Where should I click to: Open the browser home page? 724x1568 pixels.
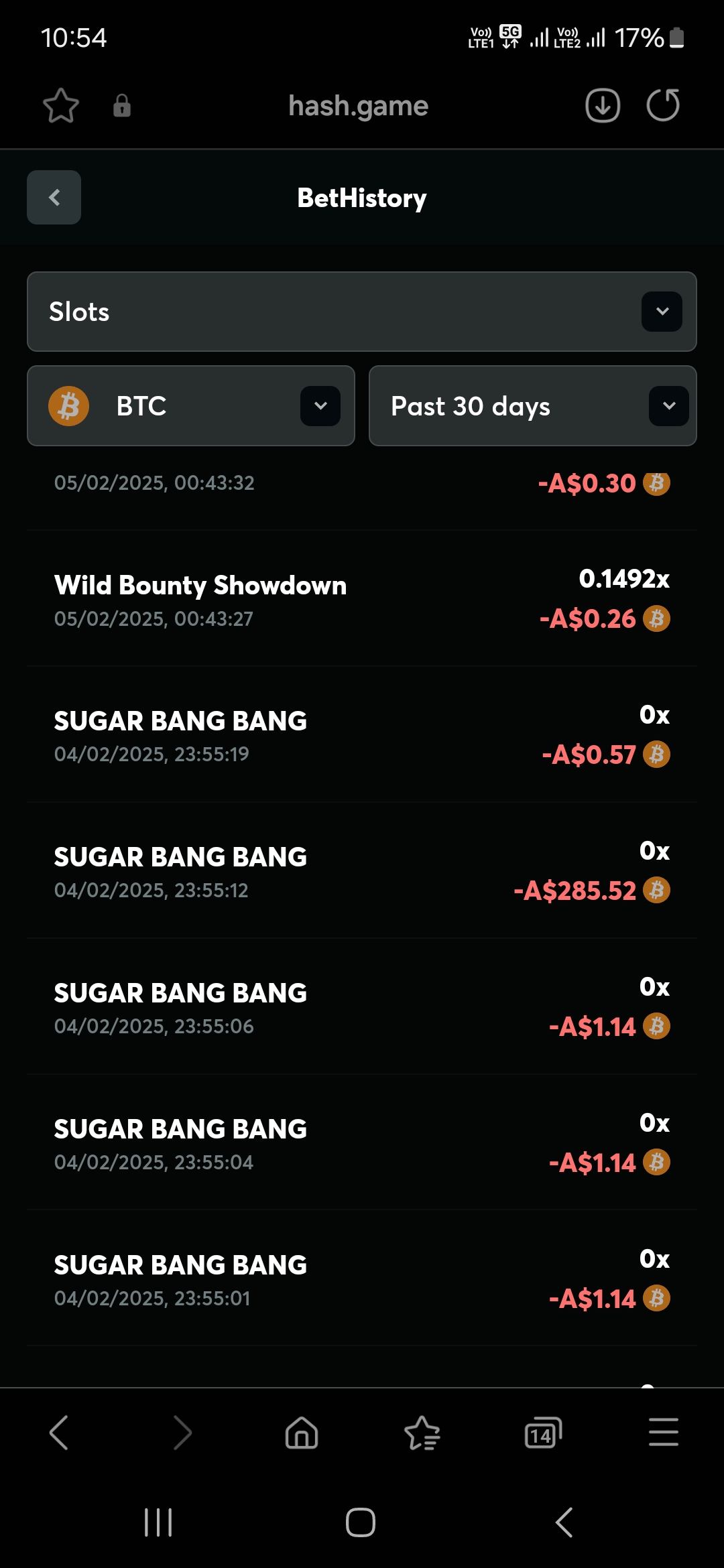pos(302,1433)
